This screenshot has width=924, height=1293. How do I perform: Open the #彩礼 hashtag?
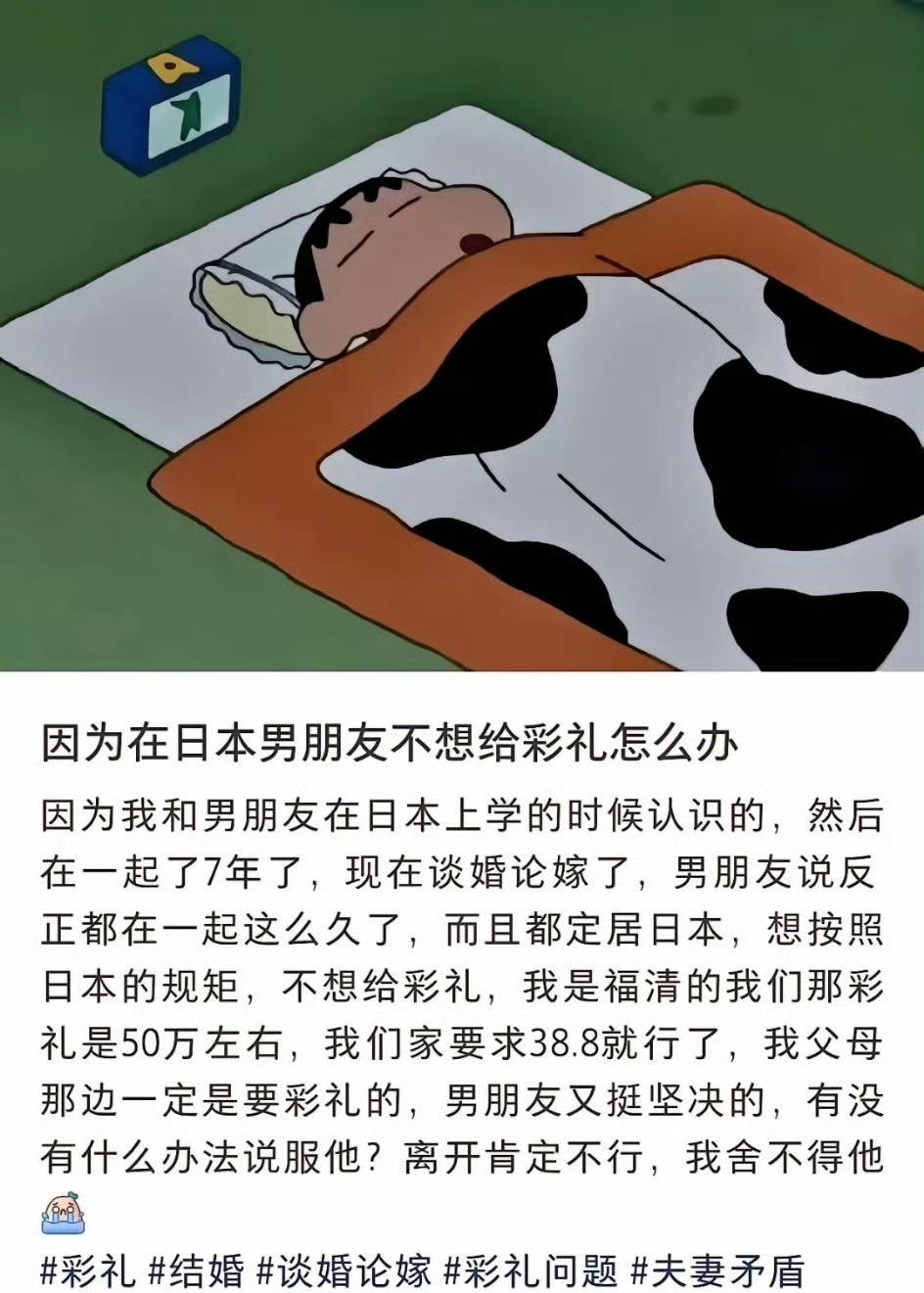[x=88, y=1270]
